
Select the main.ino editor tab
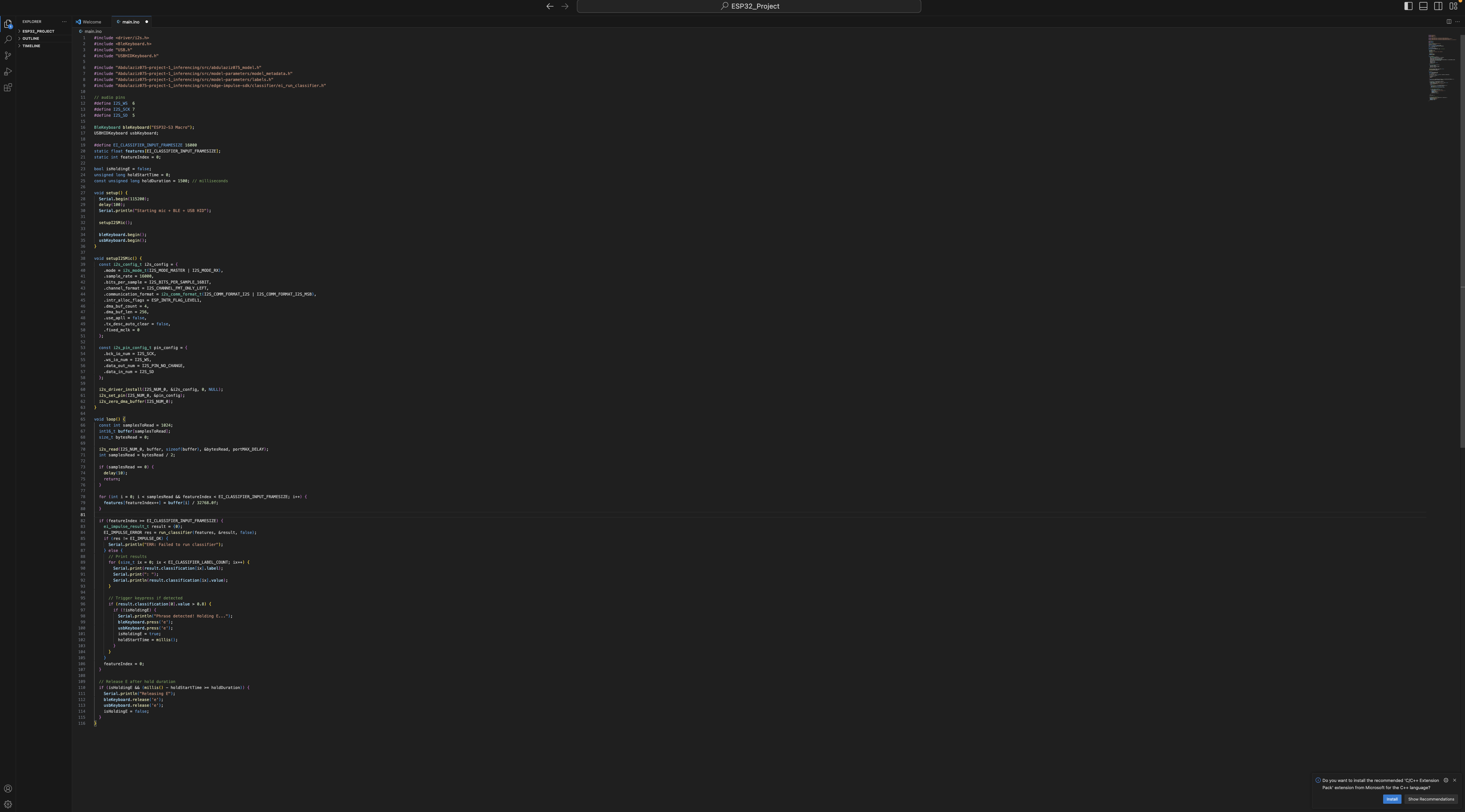tap(130, 22)
